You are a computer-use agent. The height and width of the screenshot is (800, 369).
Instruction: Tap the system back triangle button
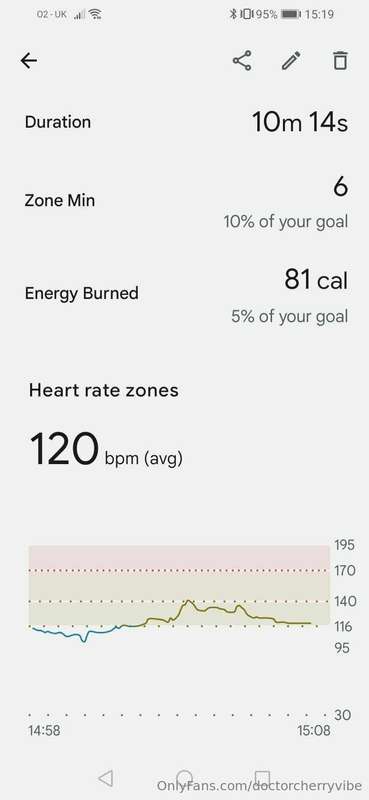tap(105, 778)
